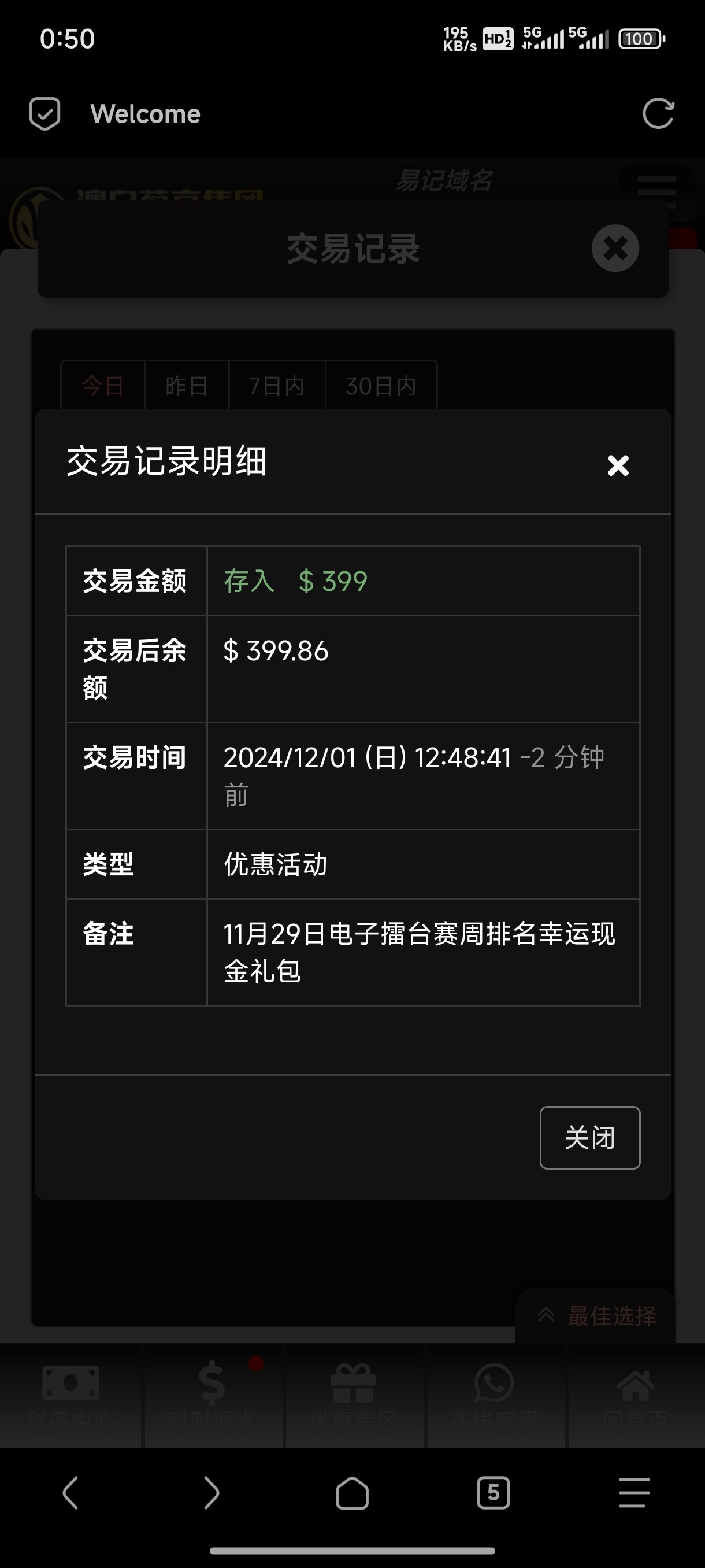Open the browser home page
This screenshot has height=1568, width=705.
[x=352, y=1492]
